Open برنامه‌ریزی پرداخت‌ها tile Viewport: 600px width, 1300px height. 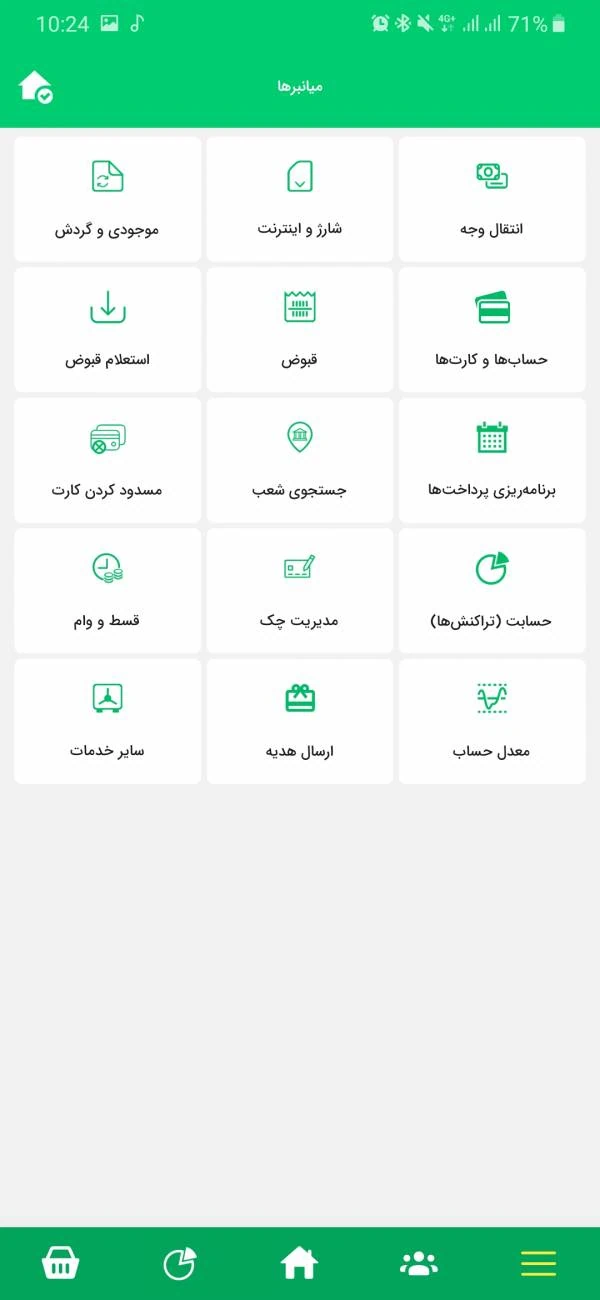[492, 460]
